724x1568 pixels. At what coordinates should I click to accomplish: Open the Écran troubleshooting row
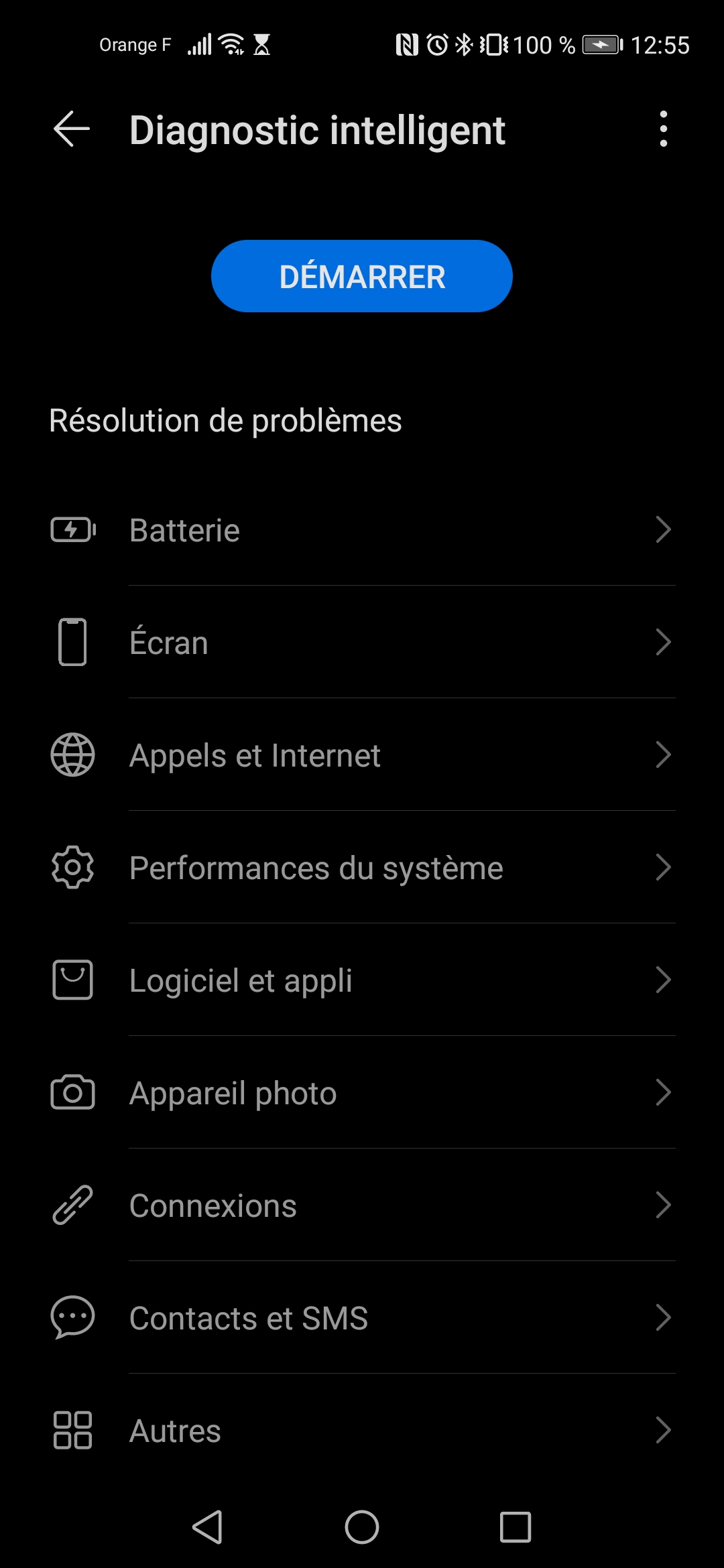[362, 643]
